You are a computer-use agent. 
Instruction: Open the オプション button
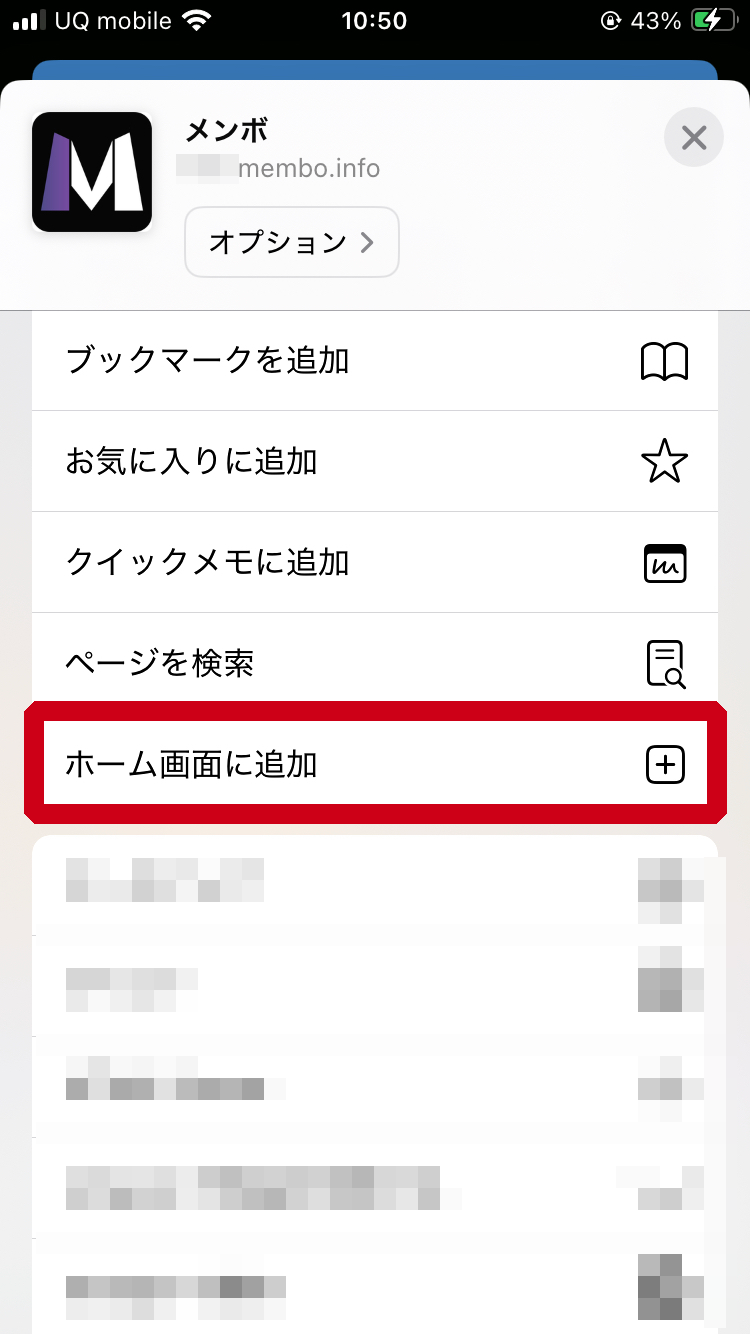[x=291, y=242]
